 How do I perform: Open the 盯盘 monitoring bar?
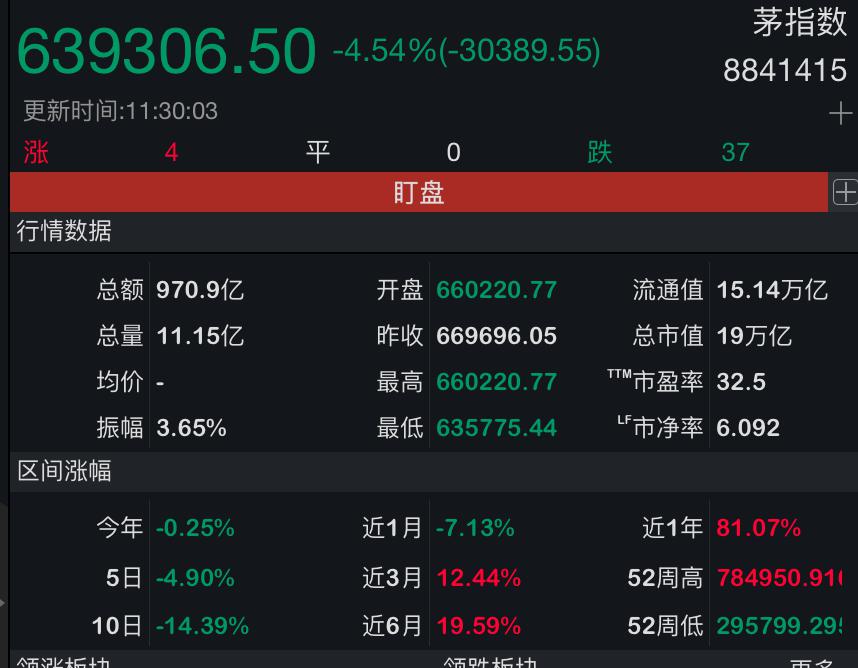click(x=418, y=192)
